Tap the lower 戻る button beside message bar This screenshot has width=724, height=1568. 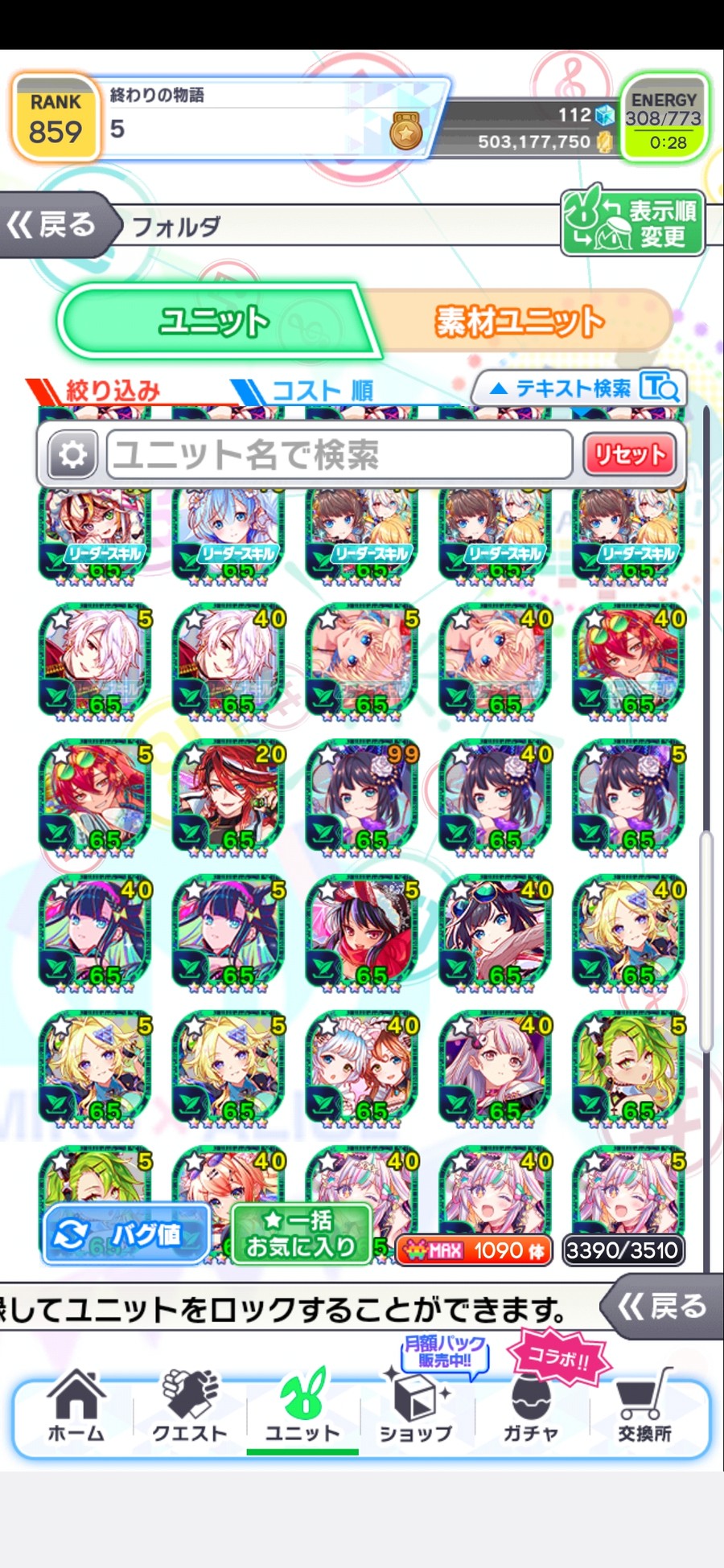click(660, 1307)
